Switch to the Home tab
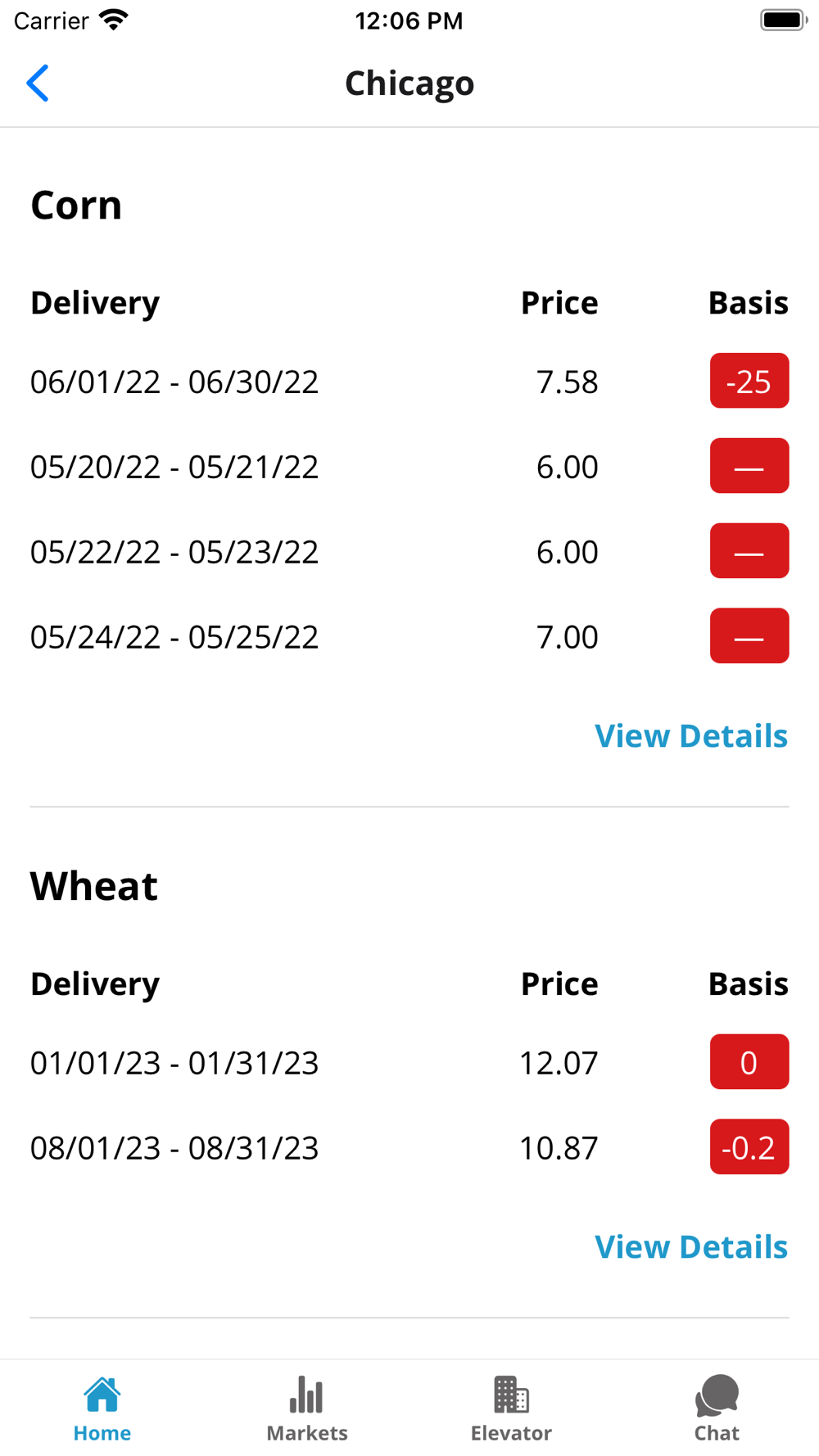819x1456 pixels. click(x=102, y=1409)
